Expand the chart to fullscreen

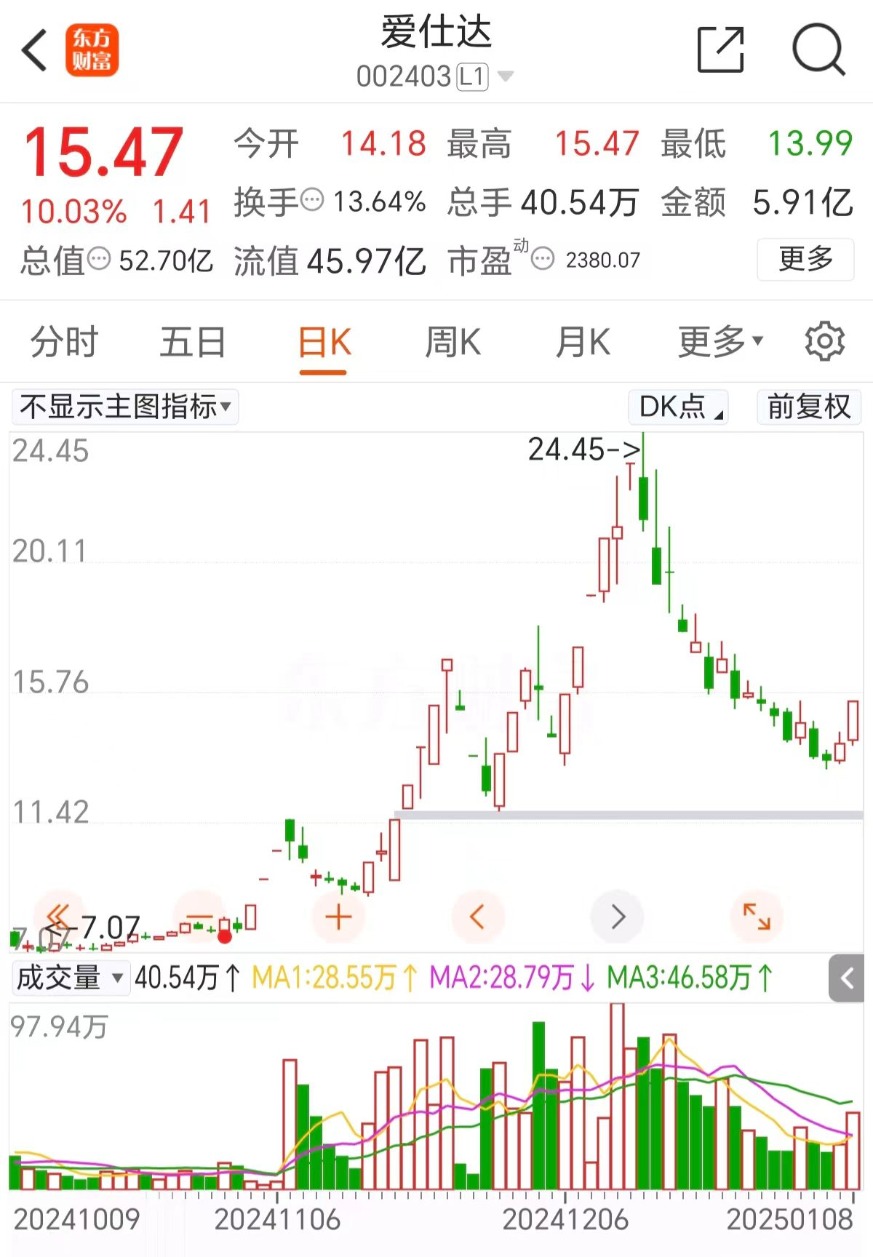pos(756,916)
